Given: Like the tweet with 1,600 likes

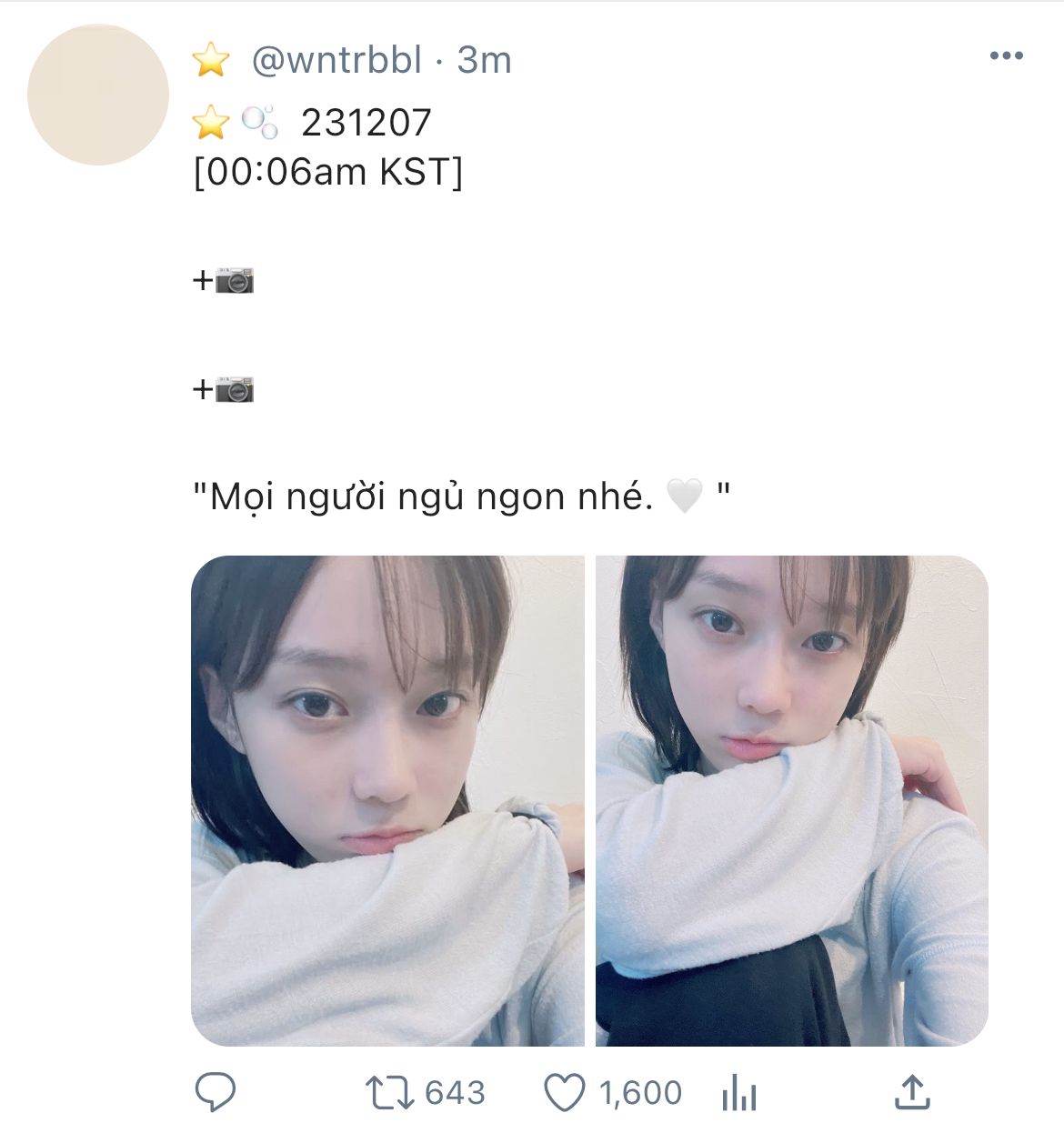Looking at the screenshot, I should [612, 1092].
